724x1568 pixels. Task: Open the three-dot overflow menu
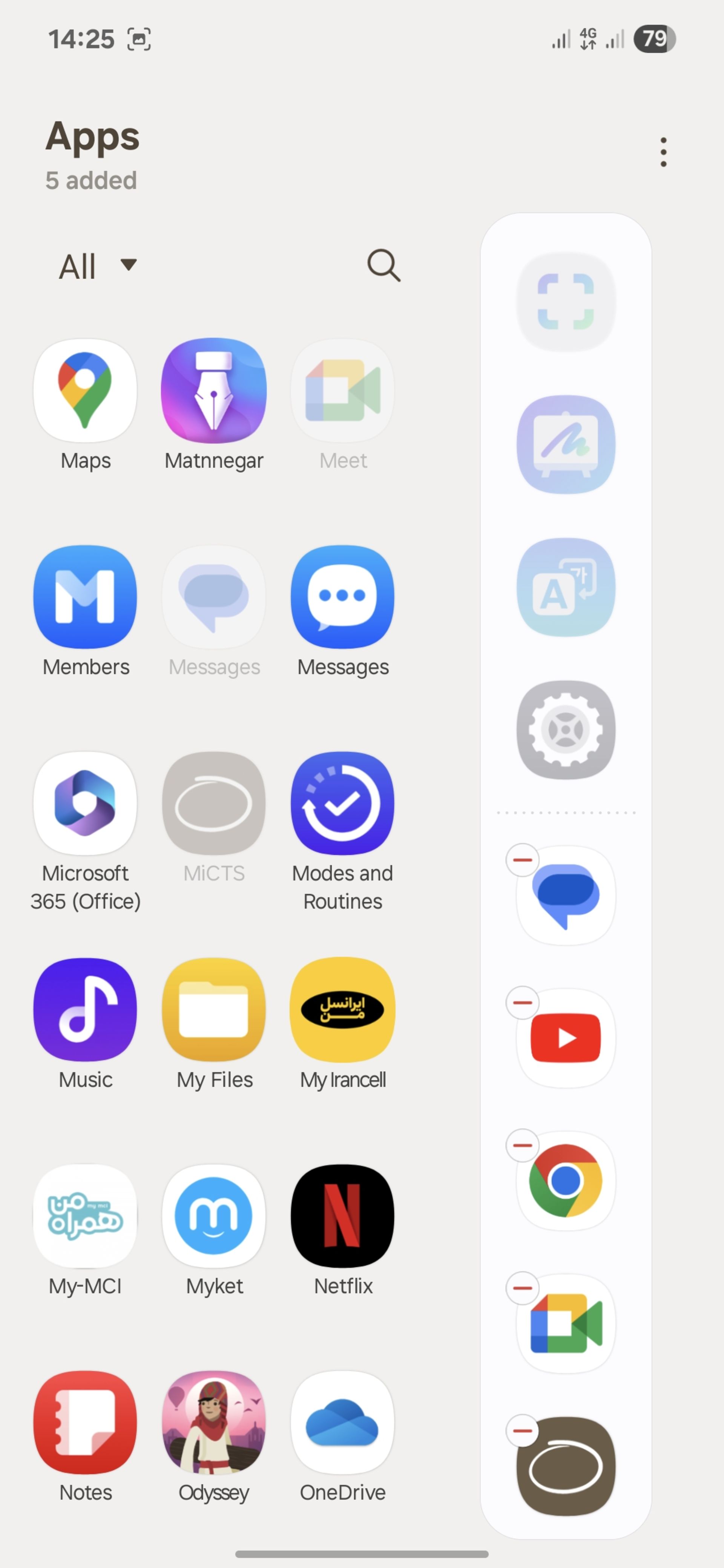click(663, 152)
